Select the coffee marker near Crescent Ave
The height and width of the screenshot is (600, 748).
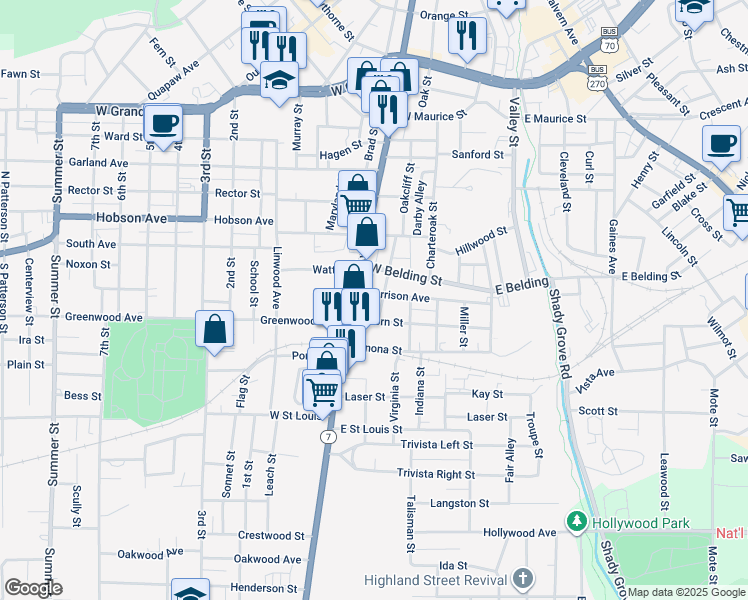pyautogui.click(x=720, y=144)
